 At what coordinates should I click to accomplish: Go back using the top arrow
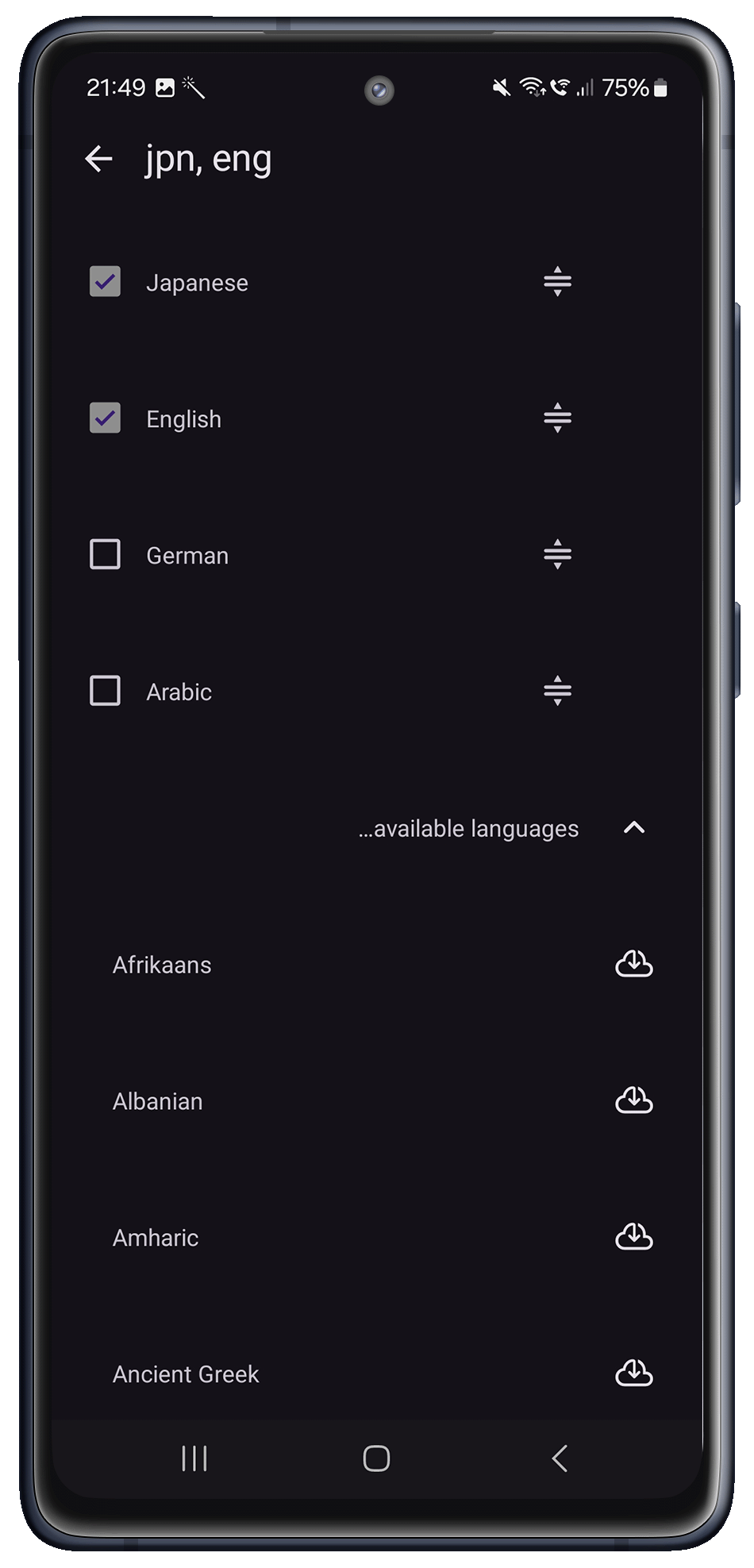[98, 159]
